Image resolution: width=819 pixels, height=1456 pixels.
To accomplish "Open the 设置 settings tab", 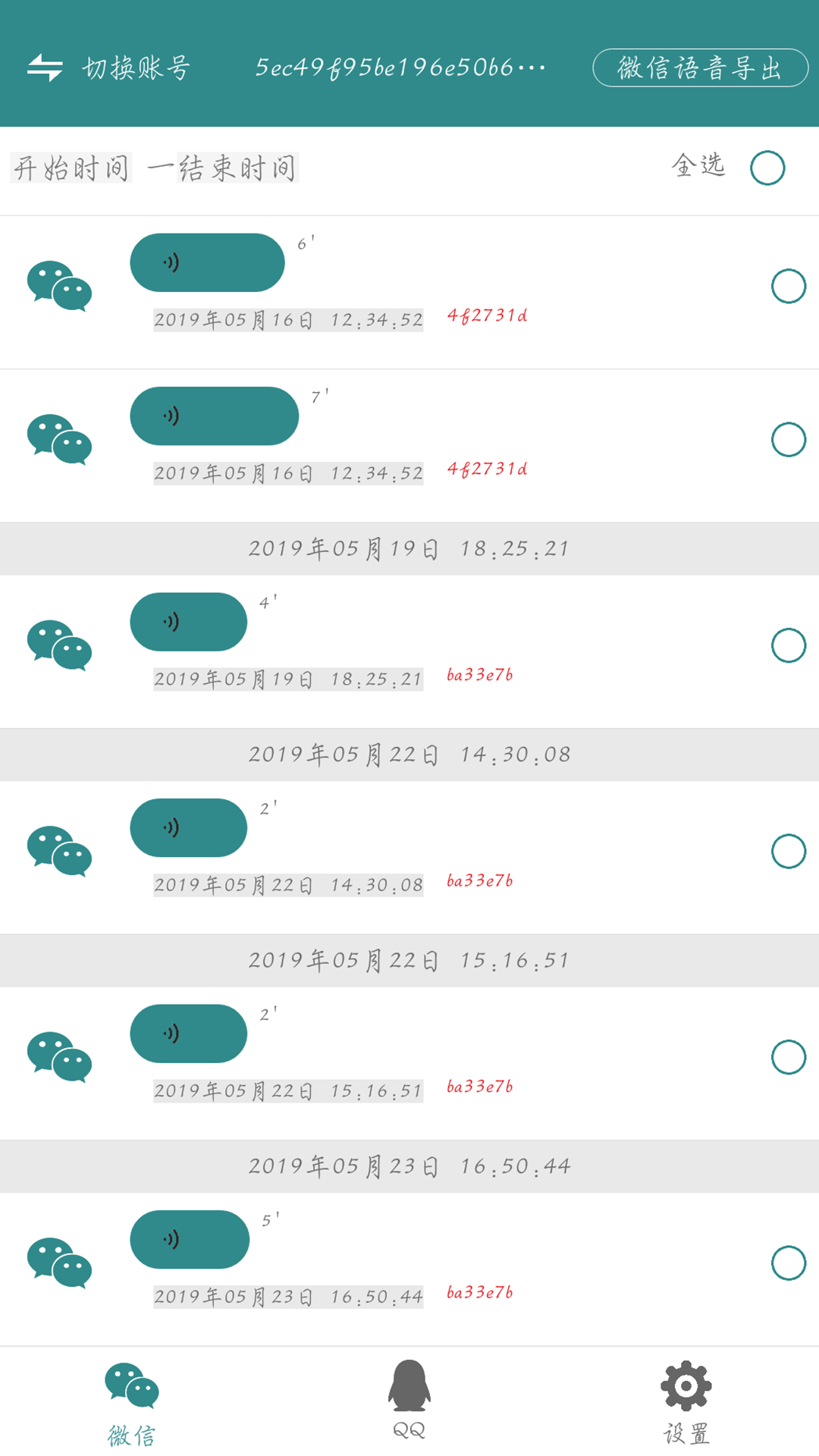I will point(686,1403).
